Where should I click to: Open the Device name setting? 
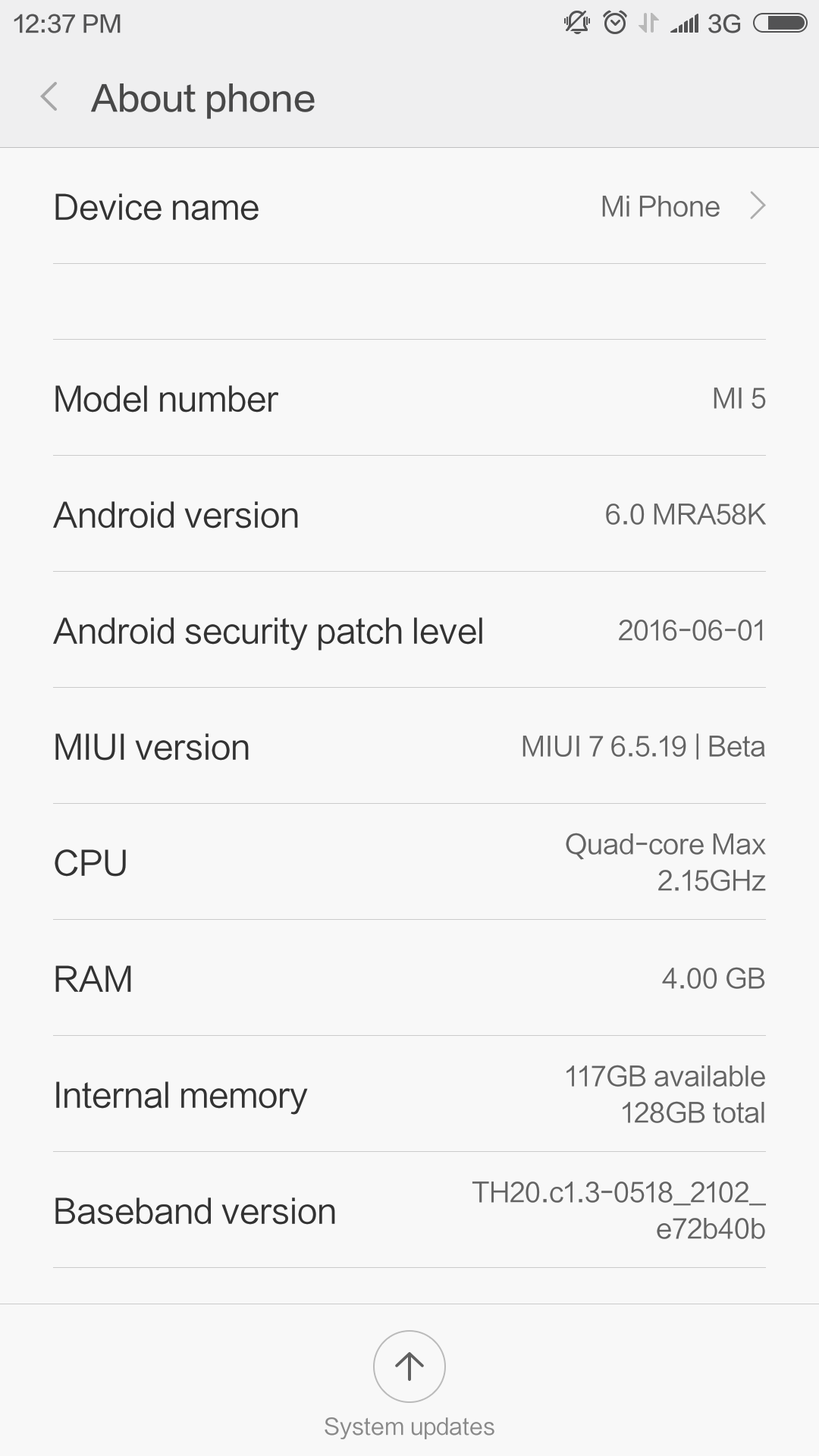click(x=409, y=207)
